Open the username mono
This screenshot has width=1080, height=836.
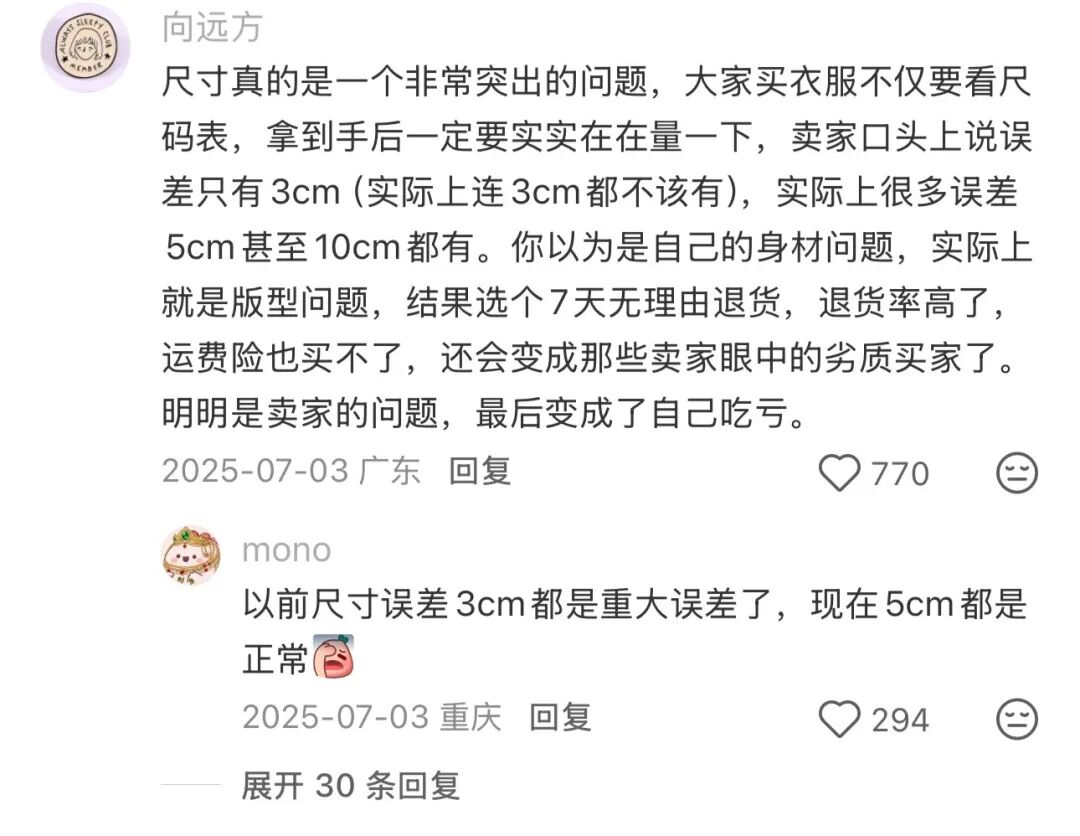pos(286,549)
